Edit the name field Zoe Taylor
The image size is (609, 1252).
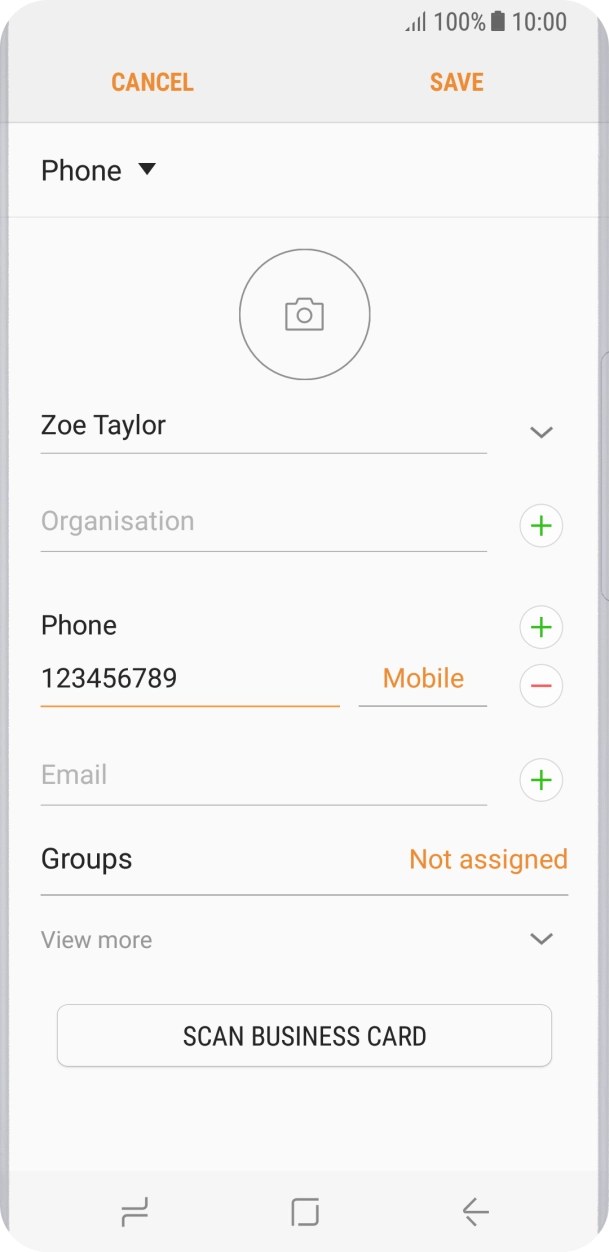263,426
